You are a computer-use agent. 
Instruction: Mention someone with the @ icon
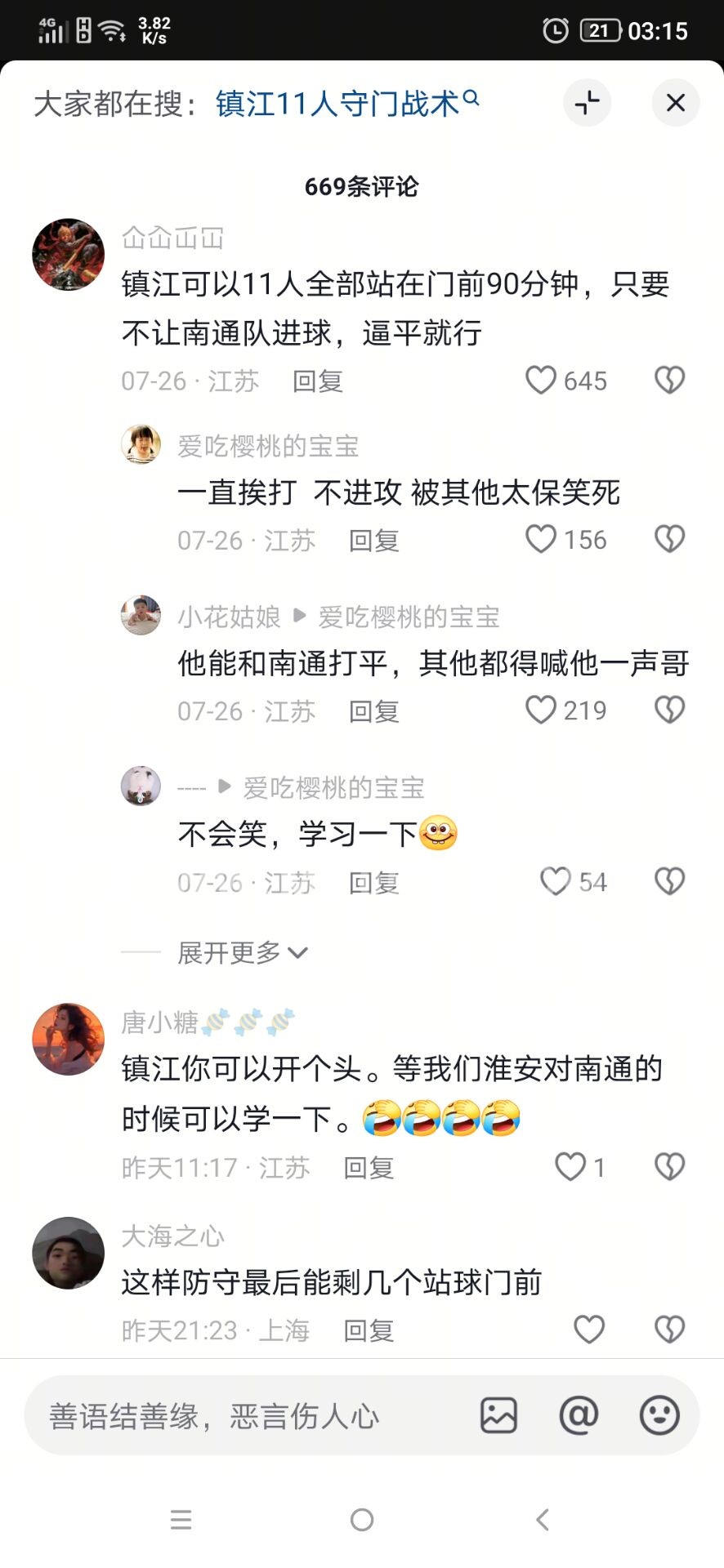point(579,1415)
